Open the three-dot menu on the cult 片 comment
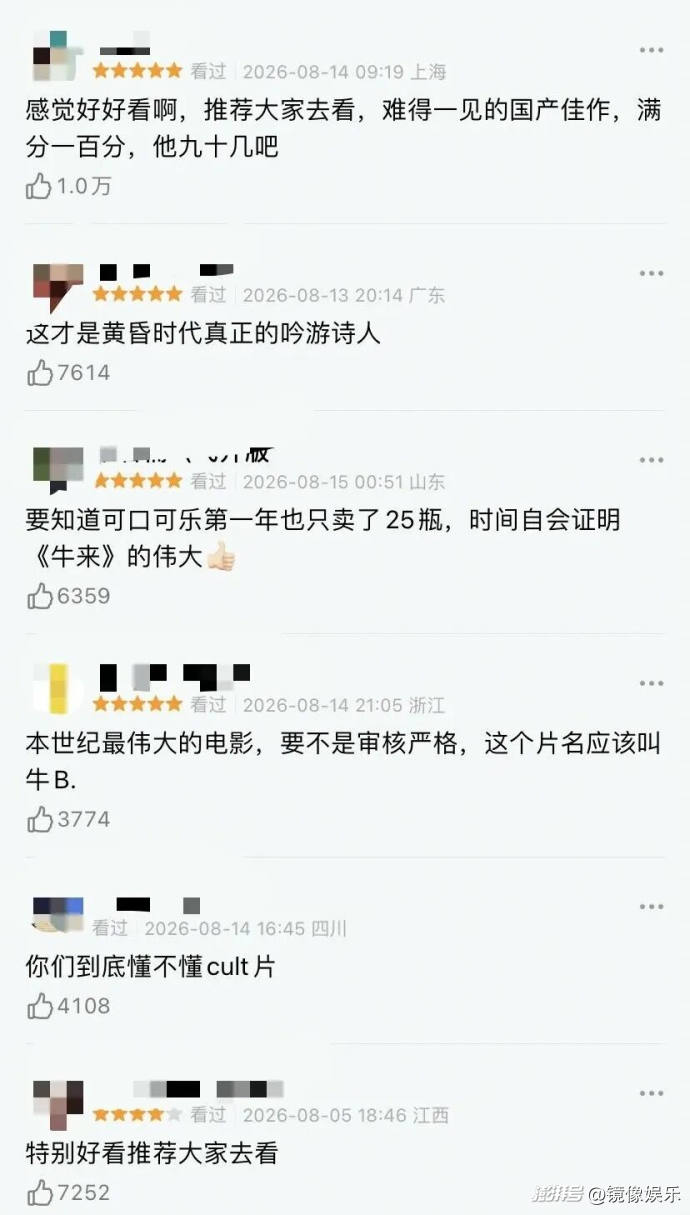This screenshot has height=1215, width=690. pos(651,907)
